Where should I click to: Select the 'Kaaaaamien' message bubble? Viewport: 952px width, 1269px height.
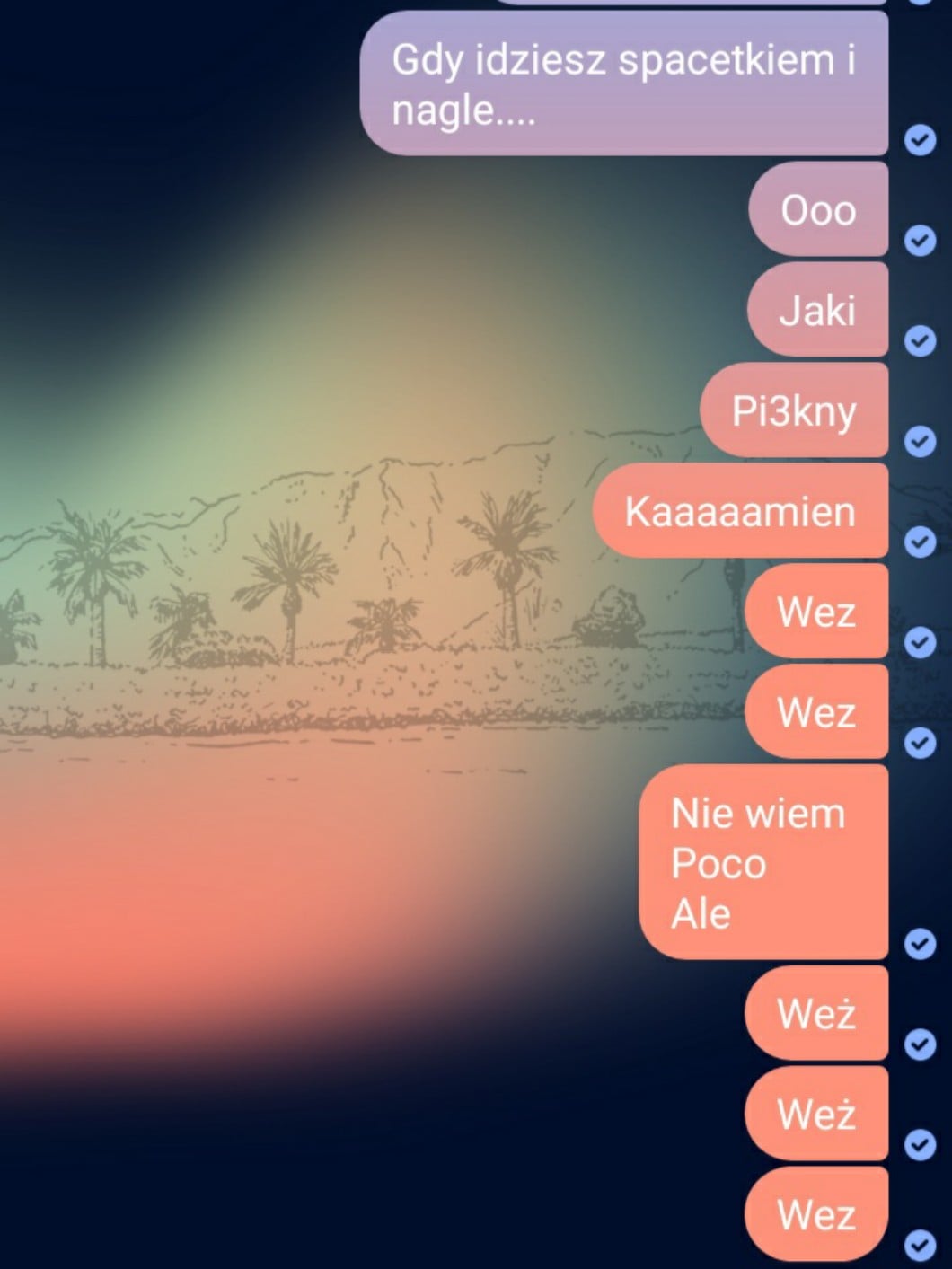point(740,512)
